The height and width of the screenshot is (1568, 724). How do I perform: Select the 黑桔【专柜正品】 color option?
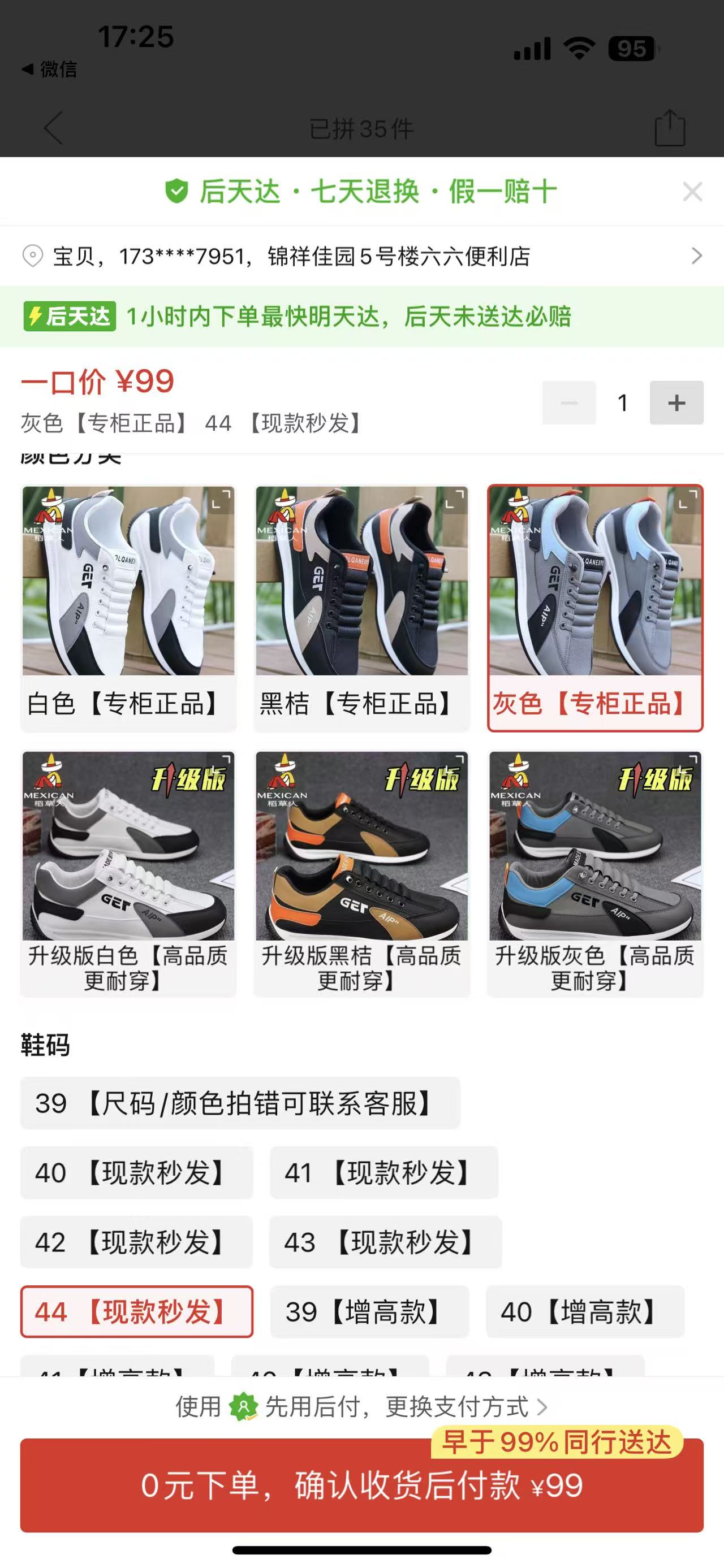tap(361, 608)
